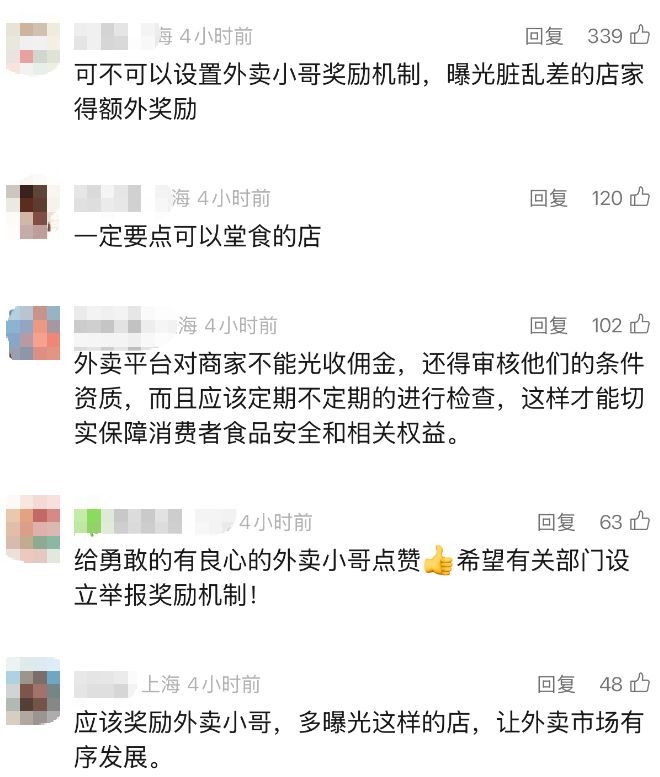Reply to the 堂食的店 comment
This screenshot has width=660, height=777.
click(x=549, y=198)
